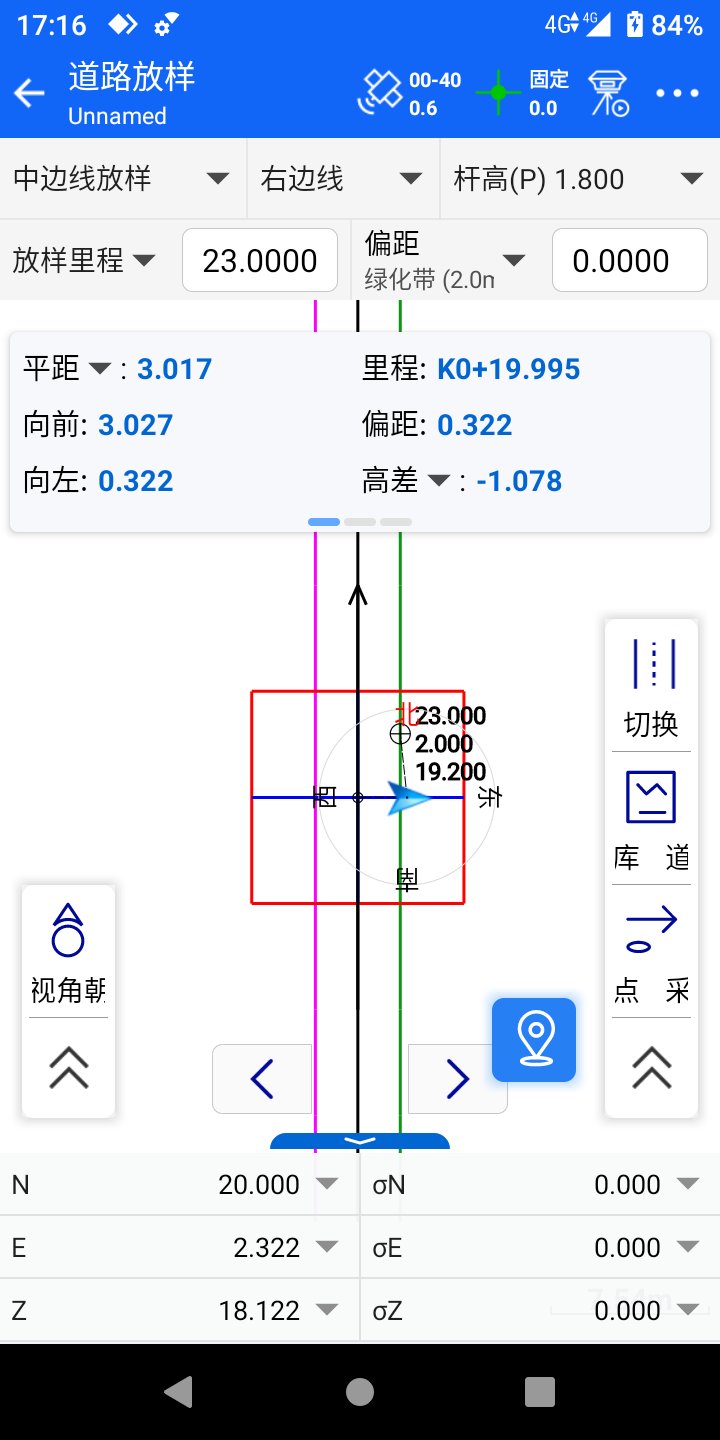Open the receiver instrument icon in header
Viewport: 720px width, 1440px height.
(x=608, y=94)
